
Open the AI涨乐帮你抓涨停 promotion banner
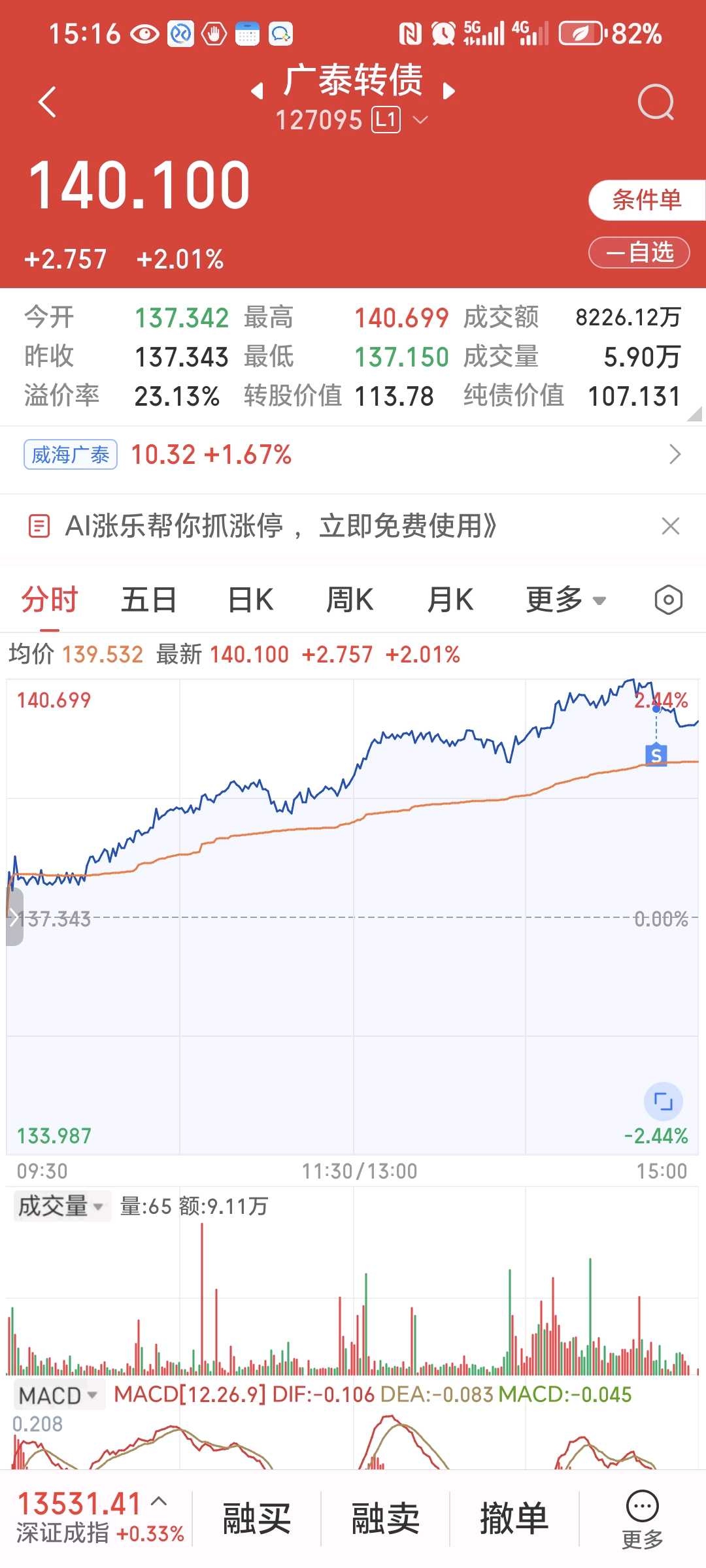pyautogui.click(x=281, y=526)
